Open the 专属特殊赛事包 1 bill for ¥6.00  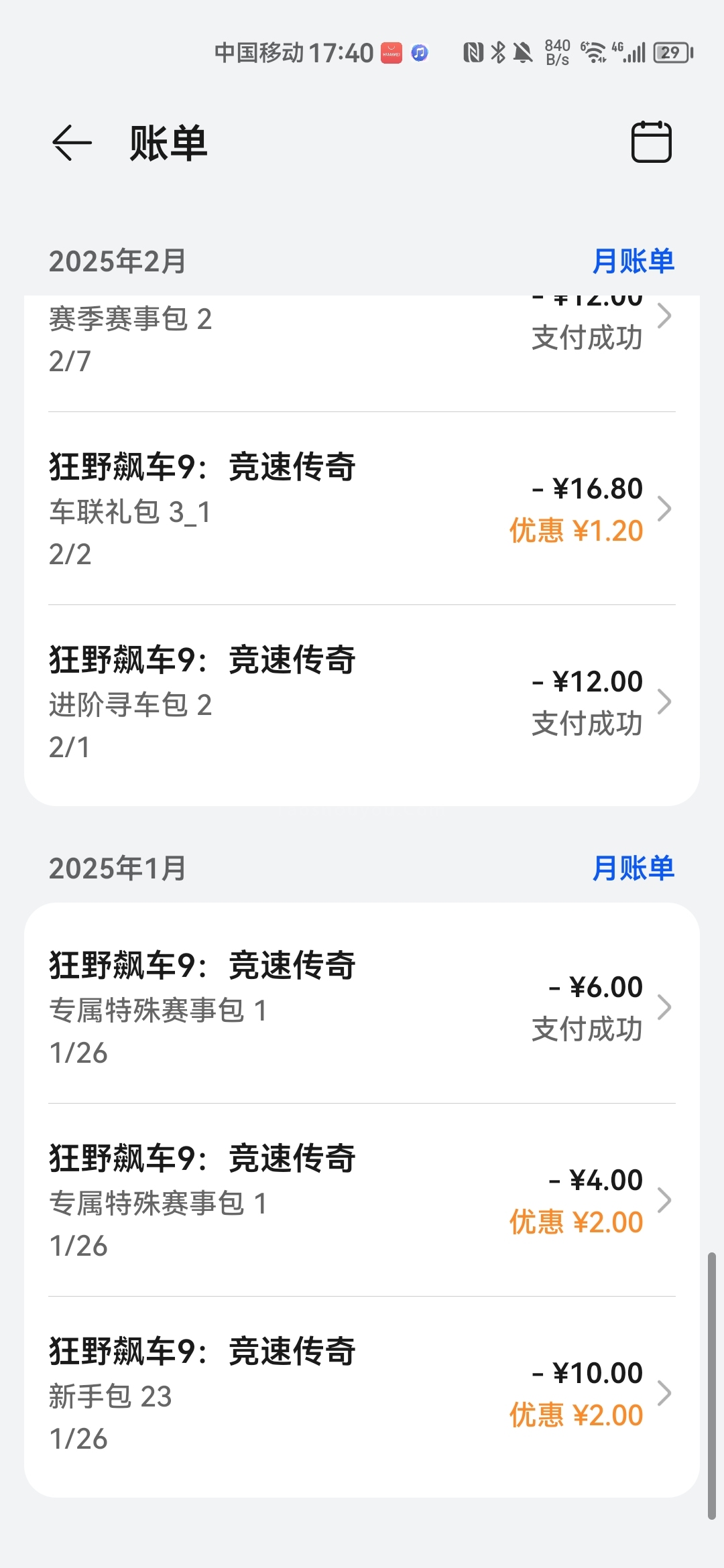(x=362, y=1007)
